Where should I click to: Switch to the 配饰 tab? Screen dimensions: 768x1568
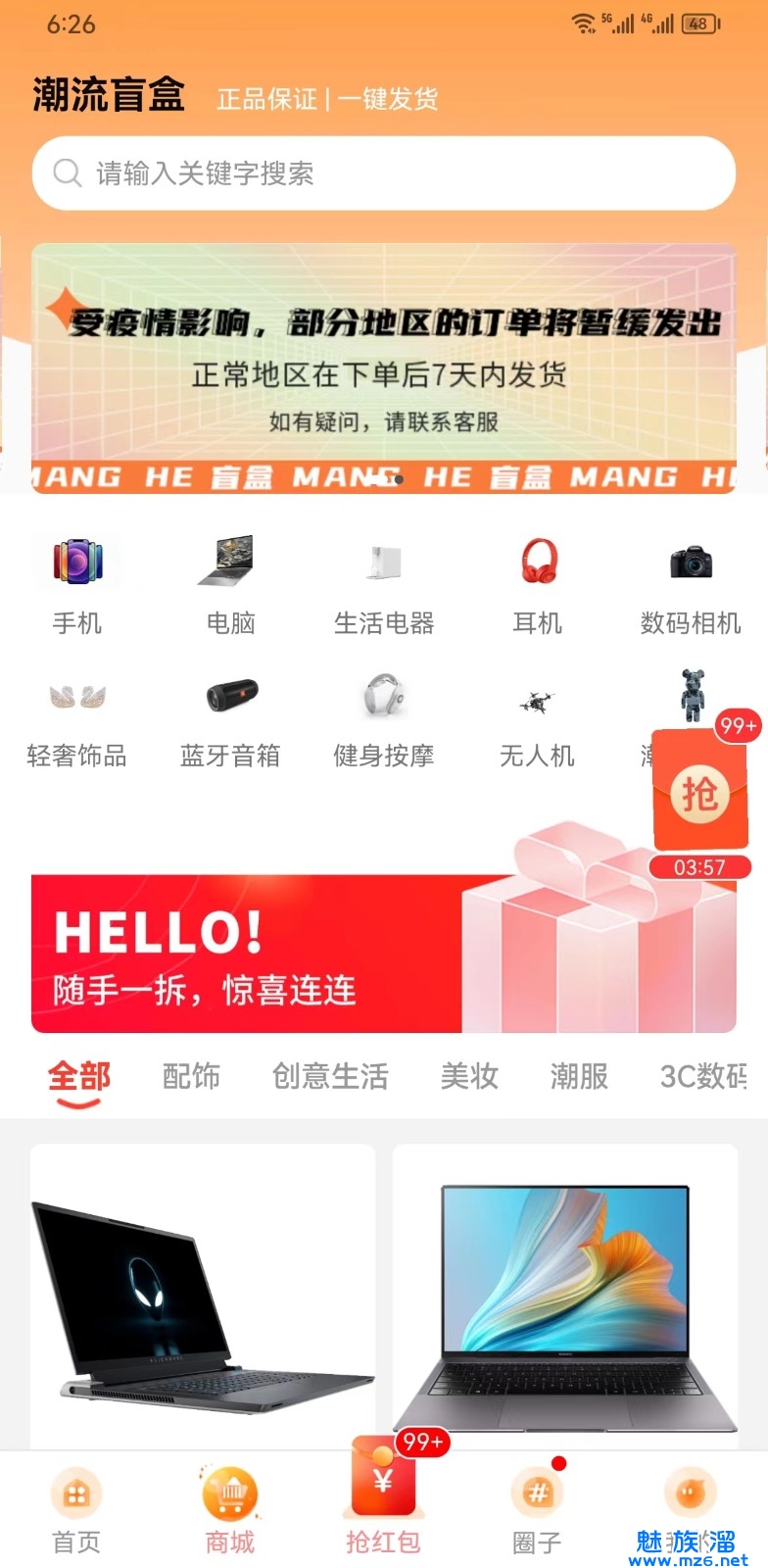point(191,1076)
